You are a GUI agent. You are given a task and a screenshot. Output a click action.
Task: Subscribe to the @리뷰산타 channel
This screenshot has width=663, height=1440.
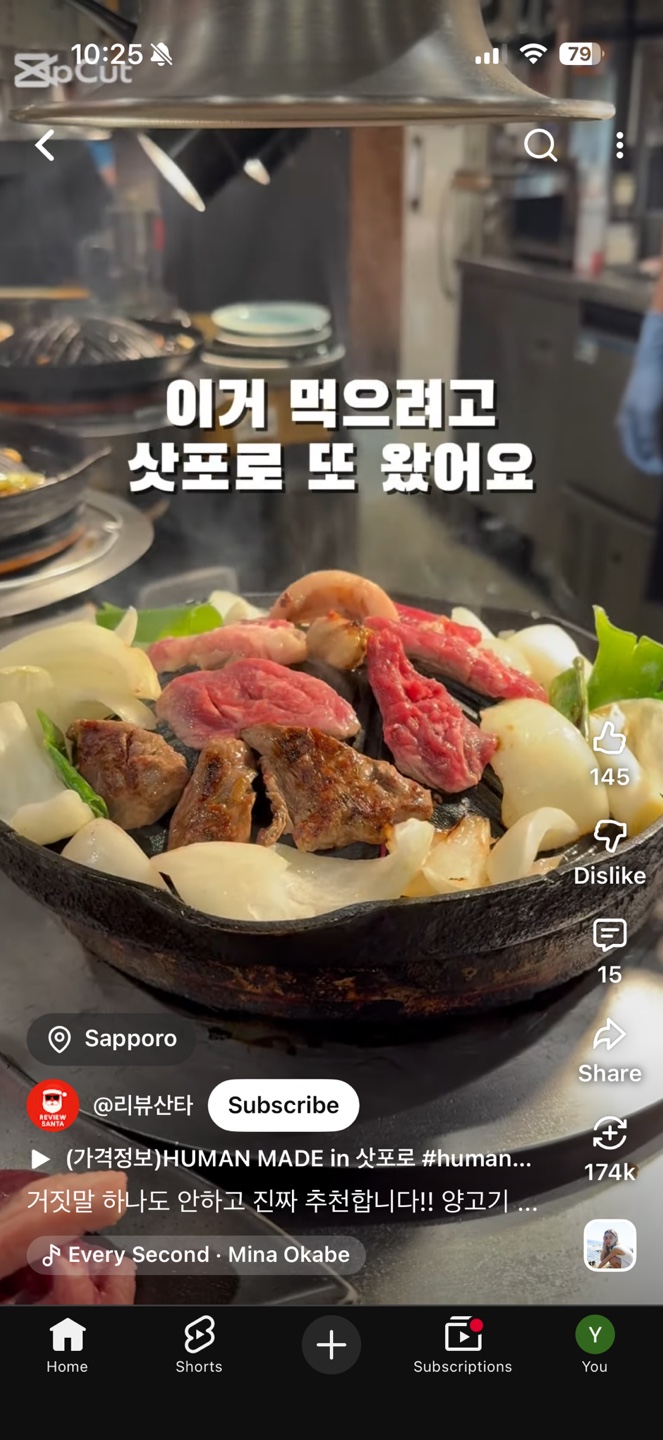(283, 1105)
